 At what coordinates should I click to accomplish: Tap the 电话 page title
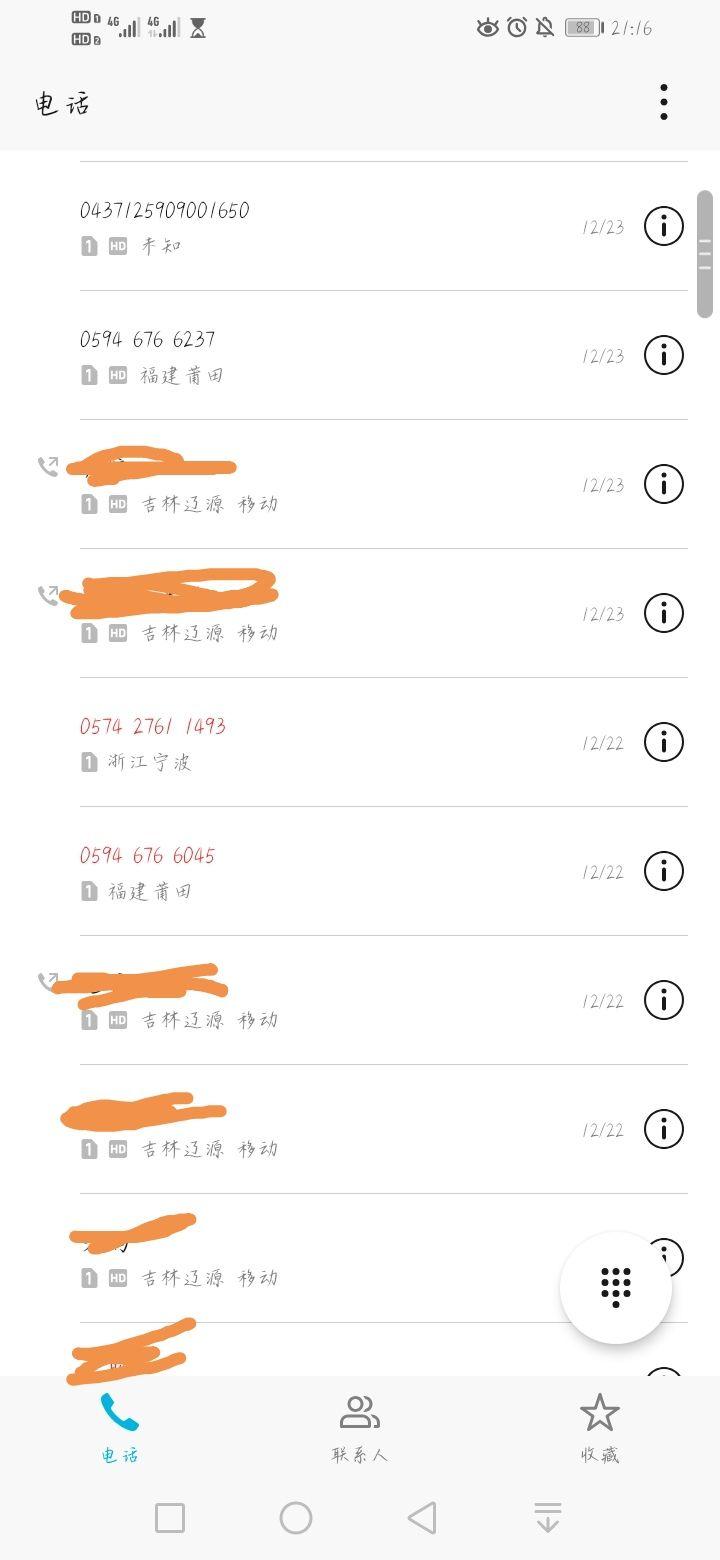click(x=62, y=103)
